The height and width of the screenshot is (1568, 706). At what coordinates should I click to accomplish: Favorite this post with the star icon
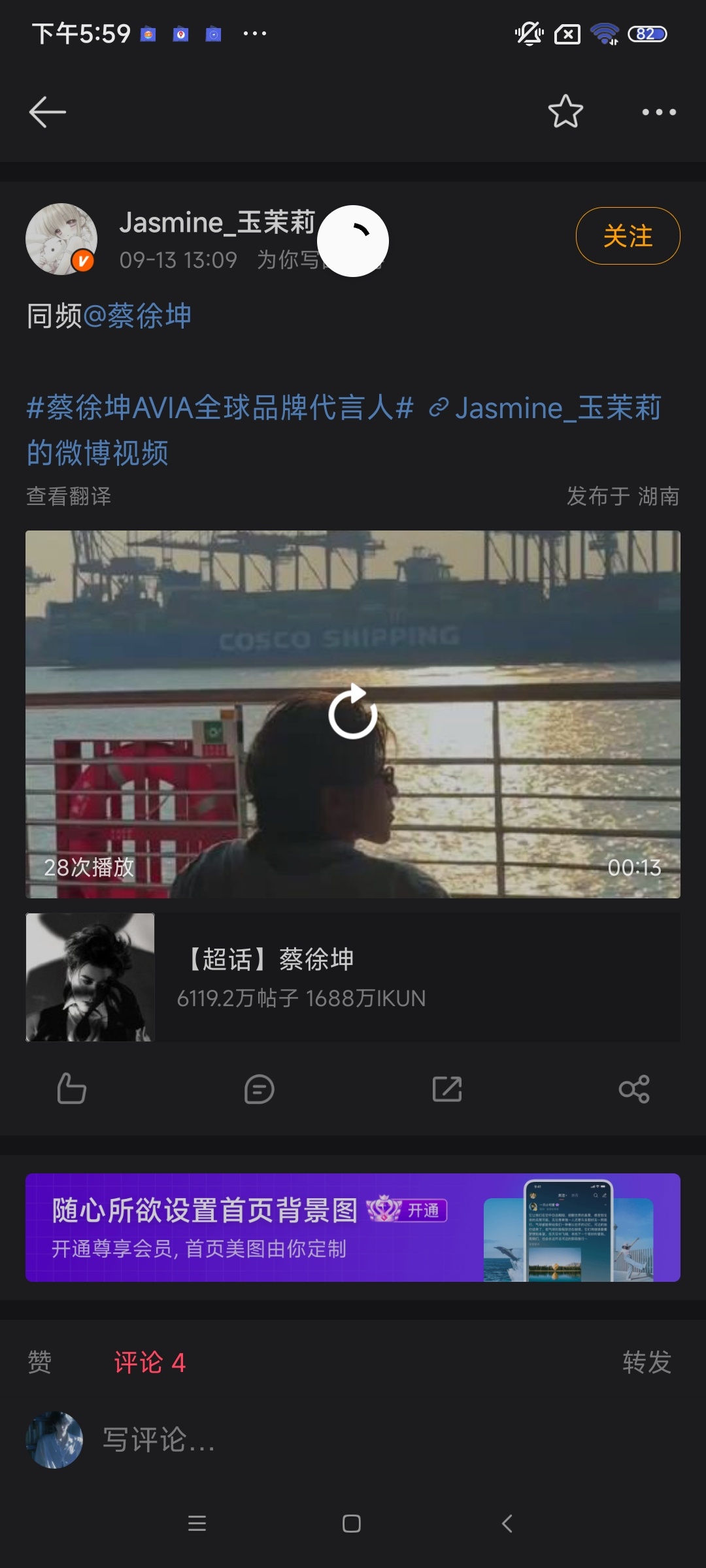click(565, 112)
